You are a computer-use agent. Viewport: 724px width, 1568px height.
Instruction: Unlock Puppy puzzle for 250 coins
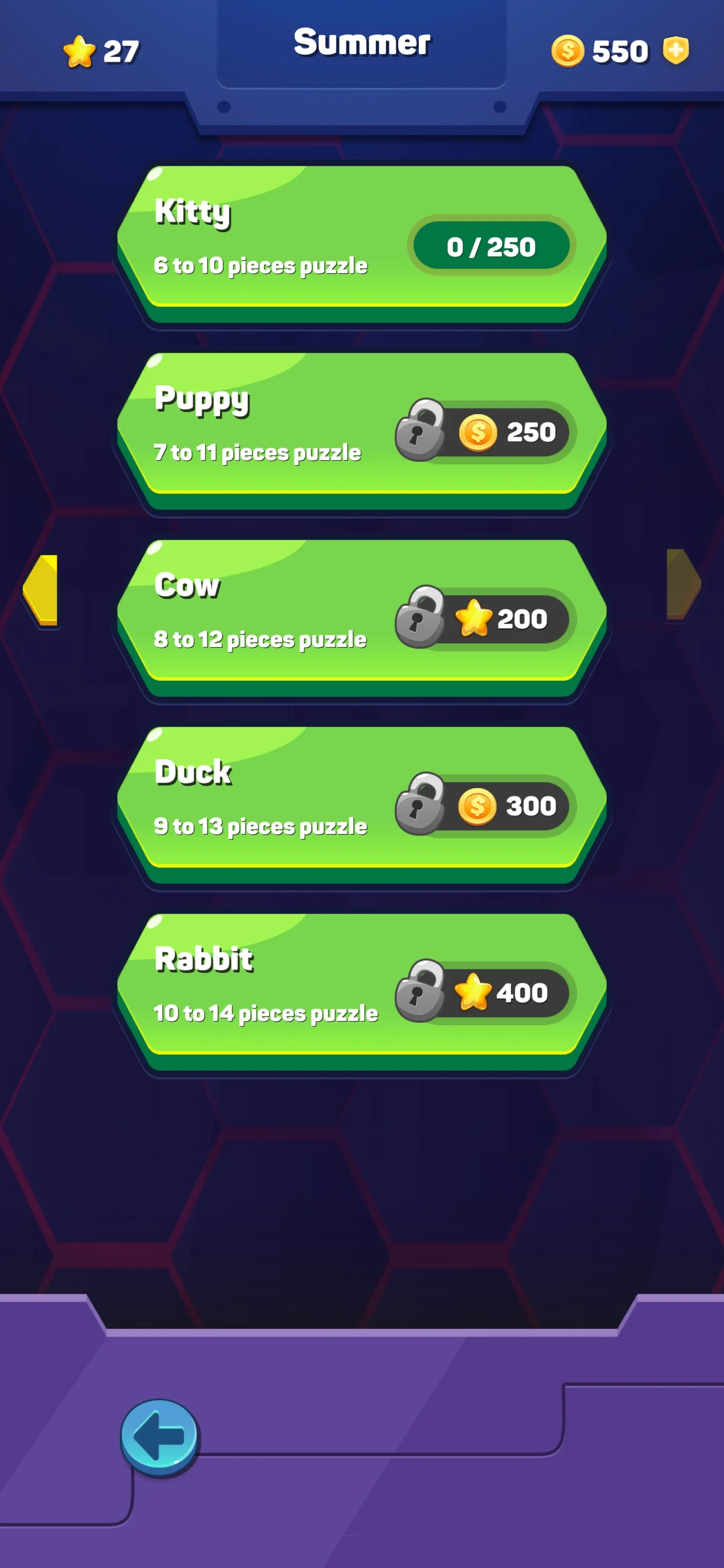coord(485,432)
